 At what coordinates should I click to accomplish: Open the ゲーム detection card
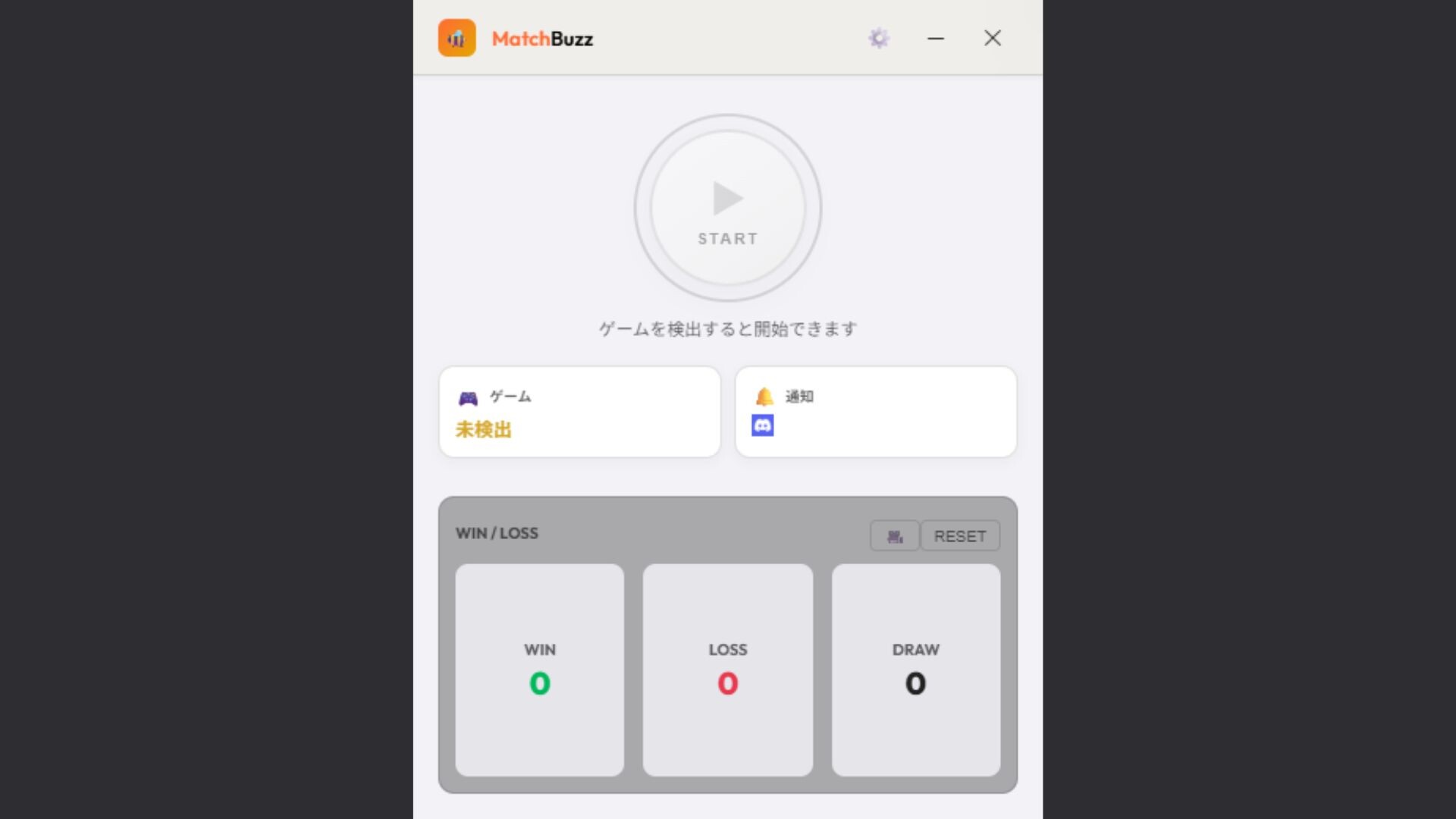[x=579, y=412]
